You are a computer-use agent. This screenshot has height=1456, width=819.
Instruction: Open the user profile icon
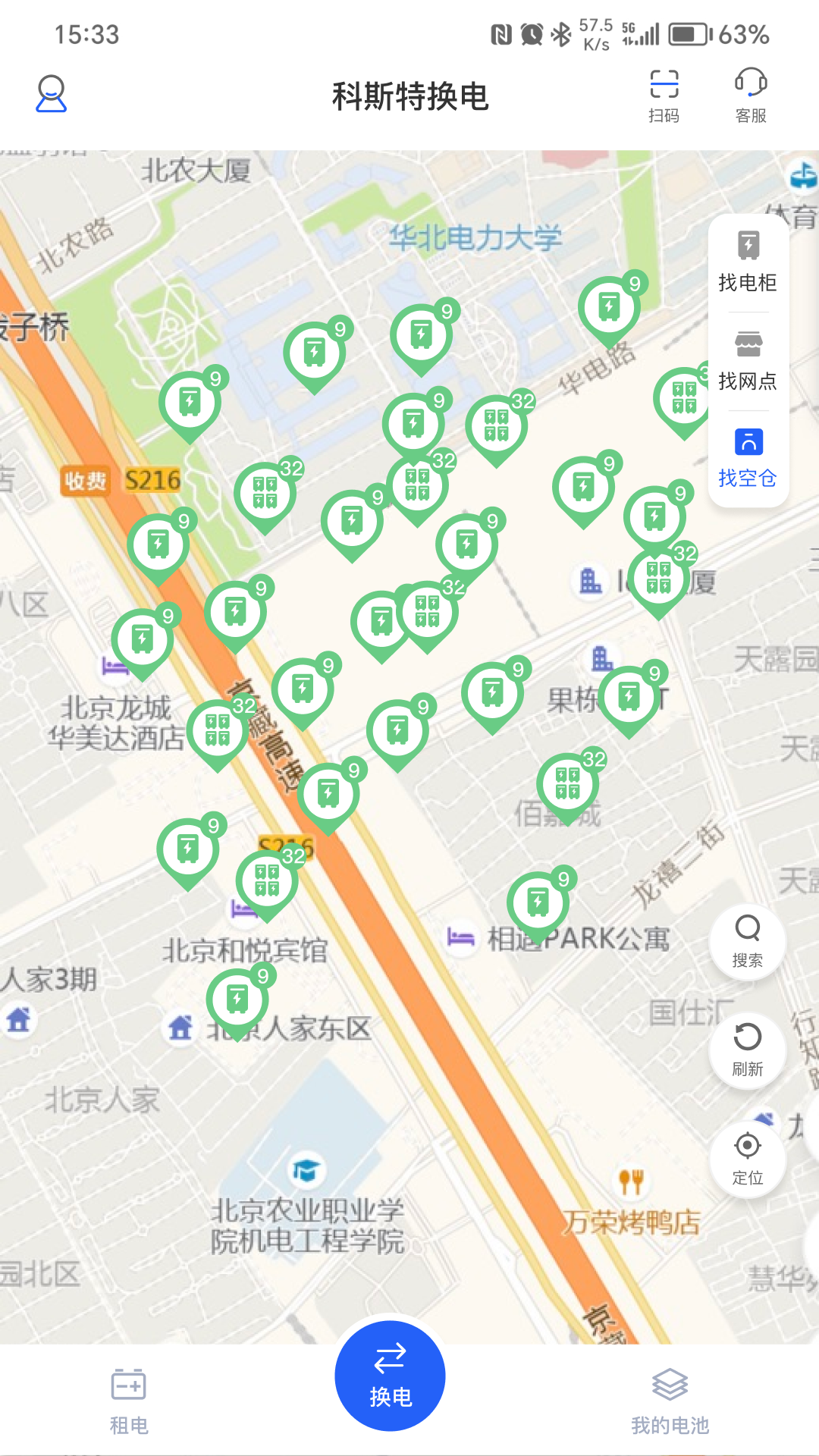click(52, 95)
